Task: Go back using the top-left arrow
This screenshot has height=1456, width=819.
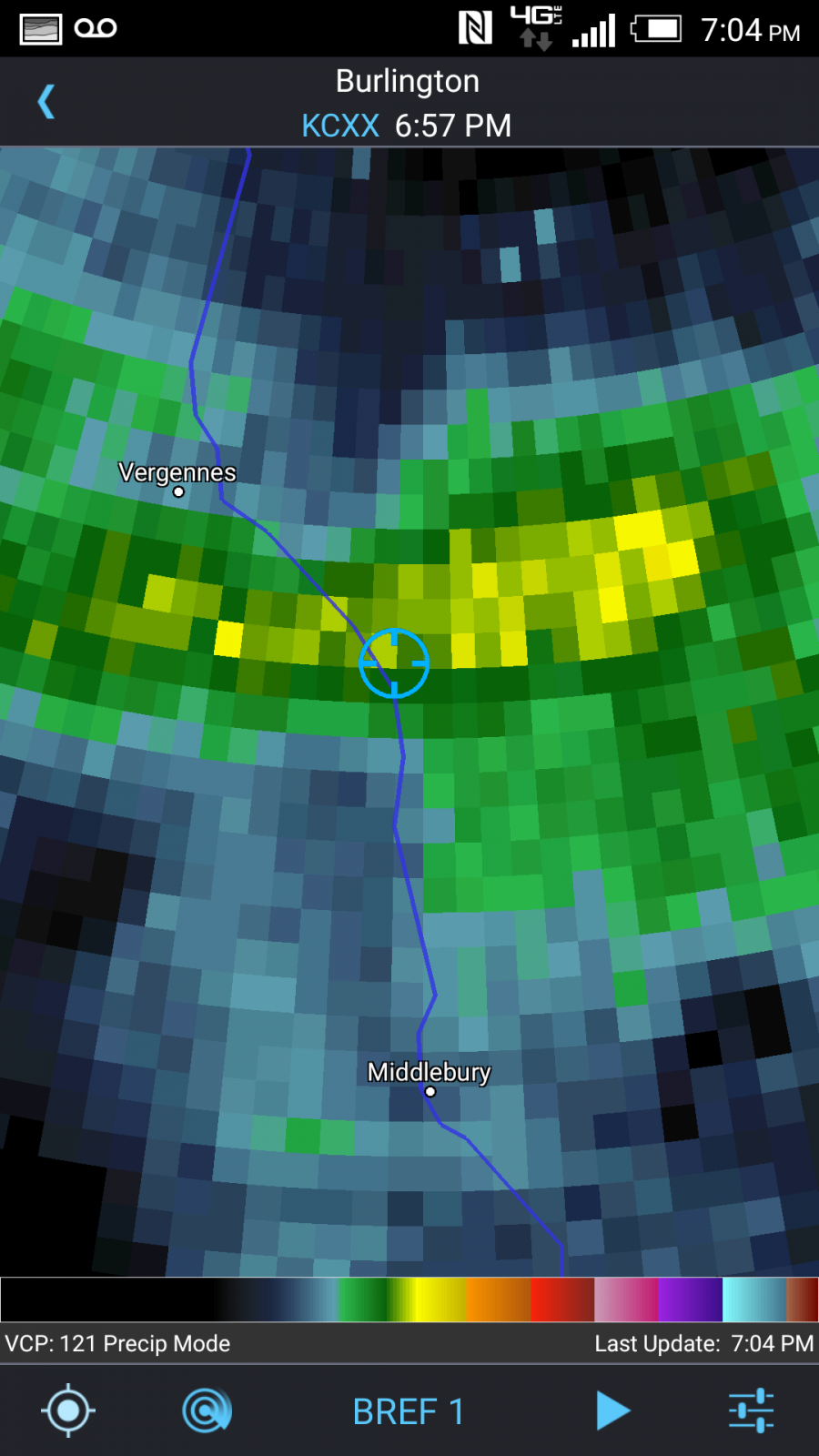Action: [46, 101]
